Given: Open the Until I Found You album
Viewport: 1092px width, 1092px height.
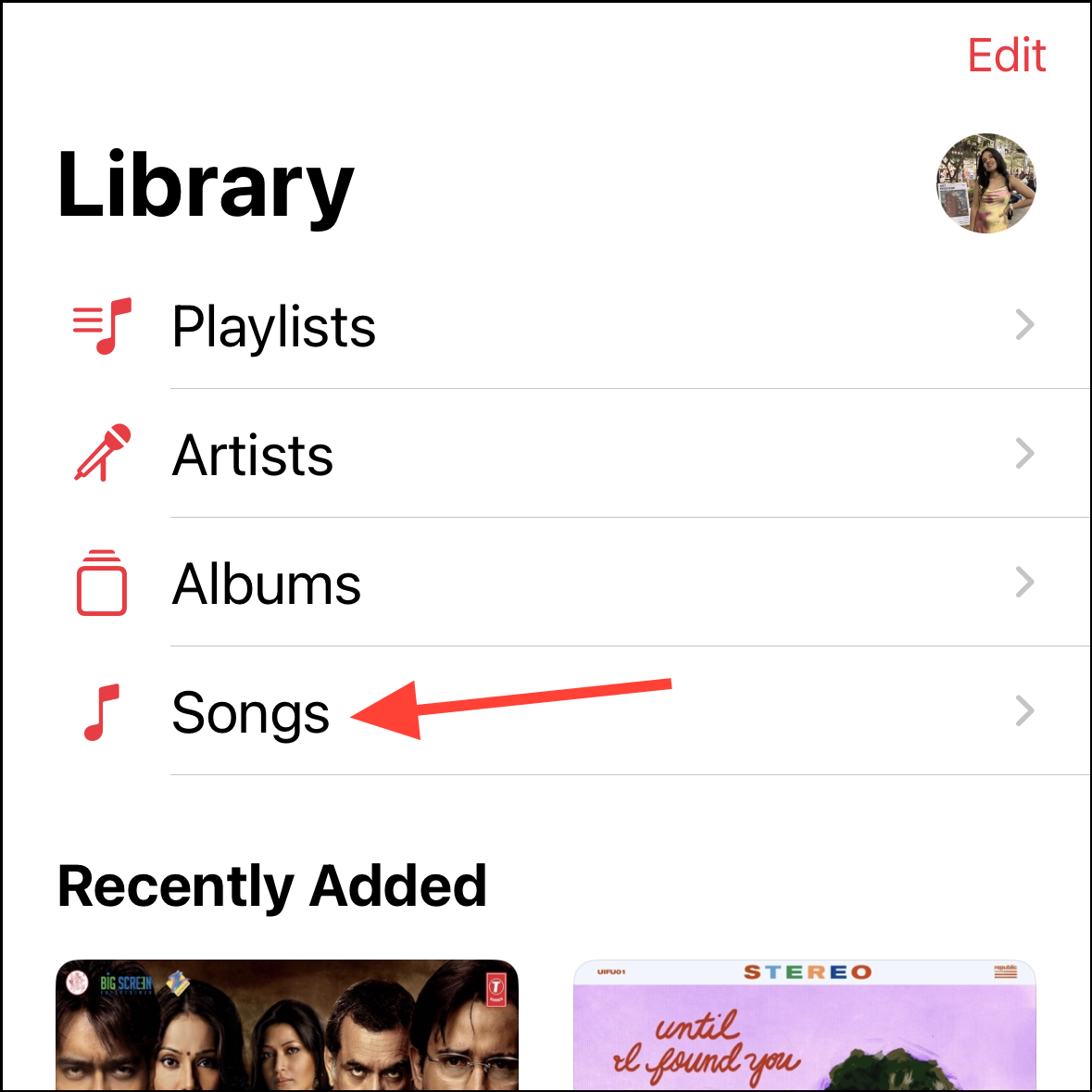Looking at the screenshot, I should tap(804, 1024).
